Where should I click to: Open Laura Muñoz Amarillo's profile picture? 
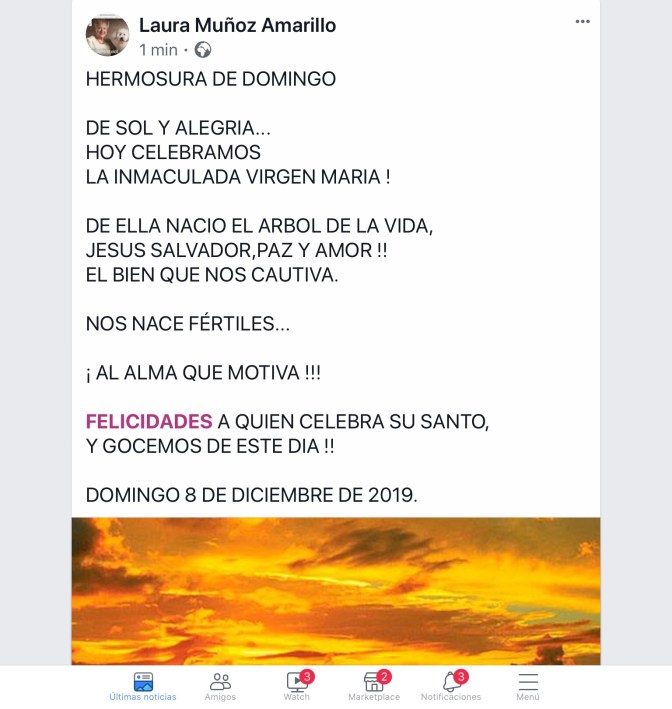pyautogui.click(x=107, y=35)
